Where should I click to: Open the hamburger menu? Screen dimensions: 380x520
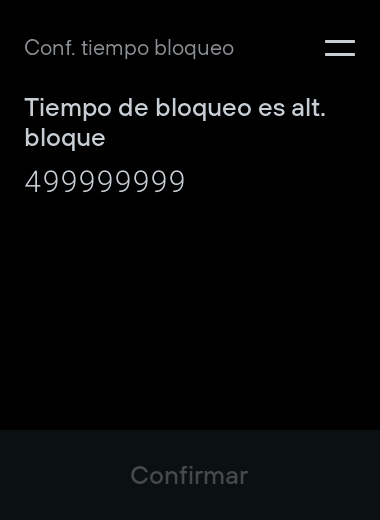(x=340, y=48)
